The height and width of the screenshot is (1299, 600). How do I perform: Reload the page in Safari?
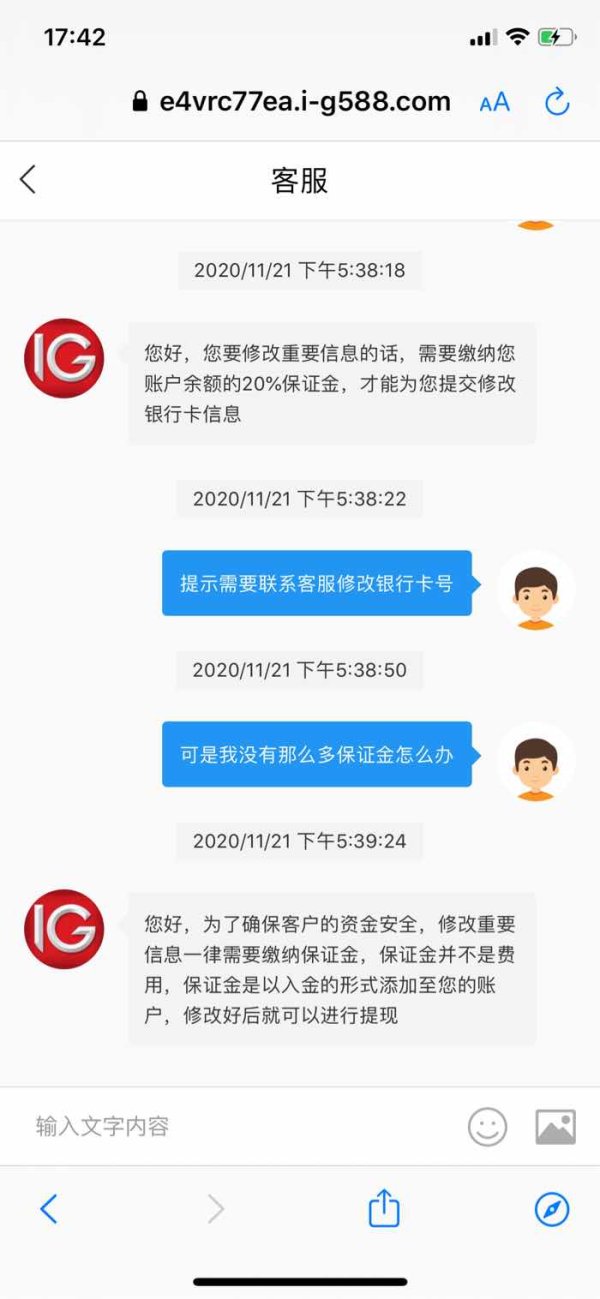click(556, 101)
